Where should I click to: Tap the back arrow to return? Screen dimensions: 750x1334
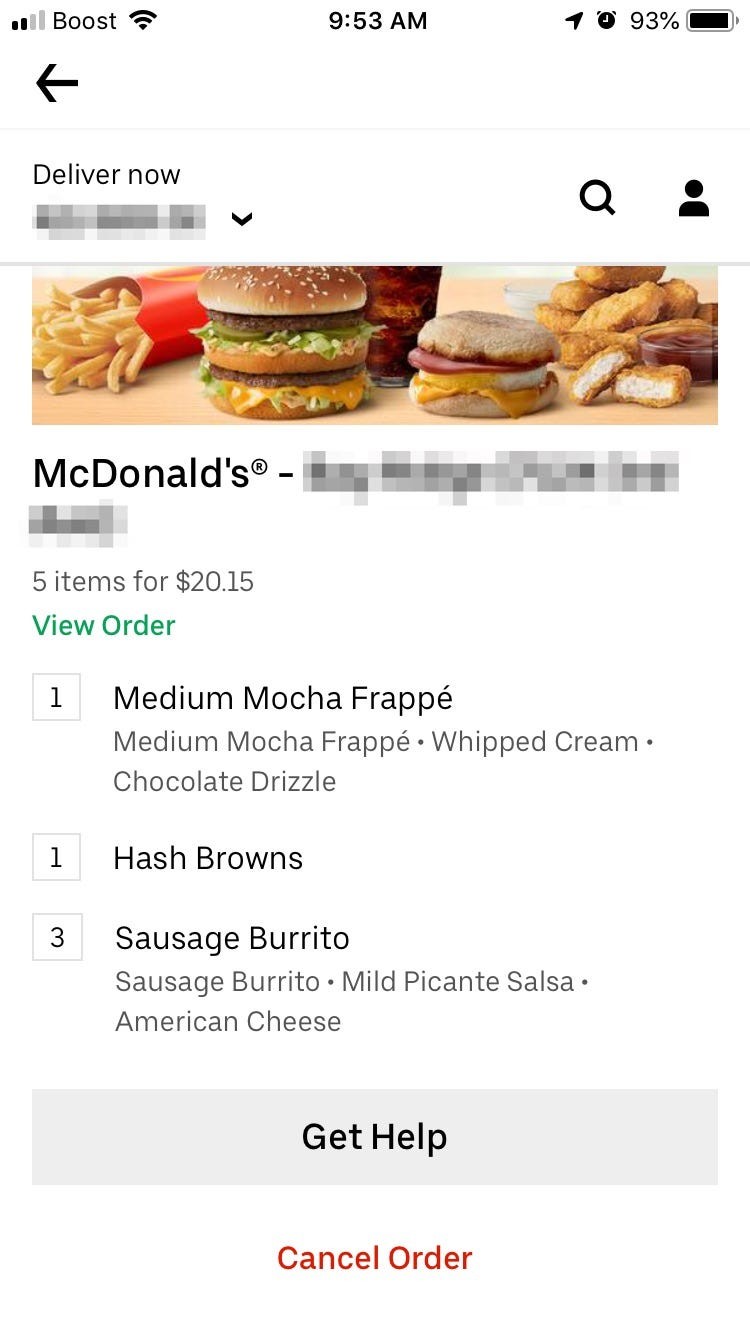click(x=56, y=83)
